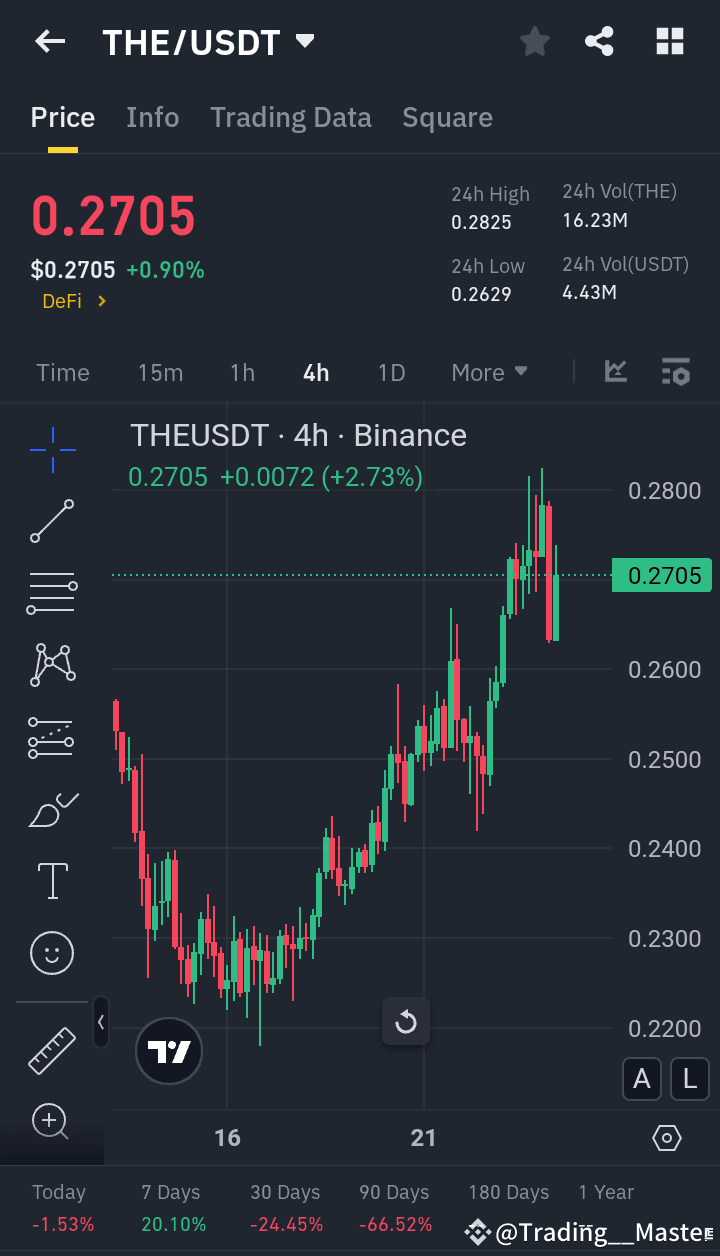720x1256 pixels.
Task: Switch to the 1D timeframe
Action: [391, 371]
